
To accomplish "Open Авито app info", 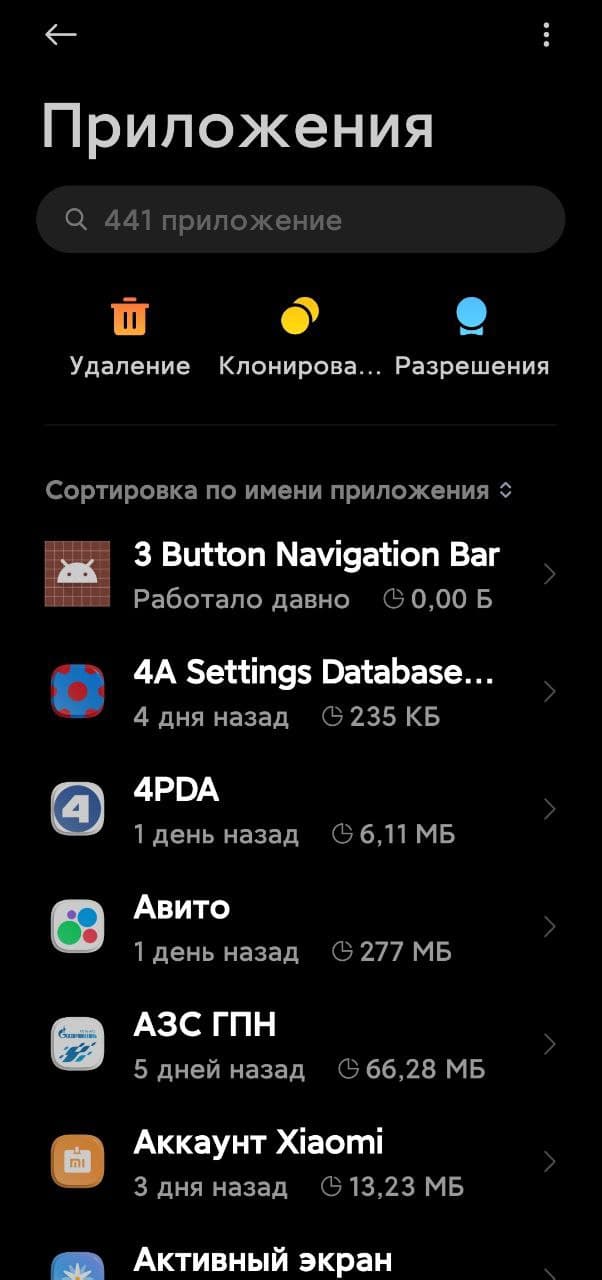I will (301, 927).
